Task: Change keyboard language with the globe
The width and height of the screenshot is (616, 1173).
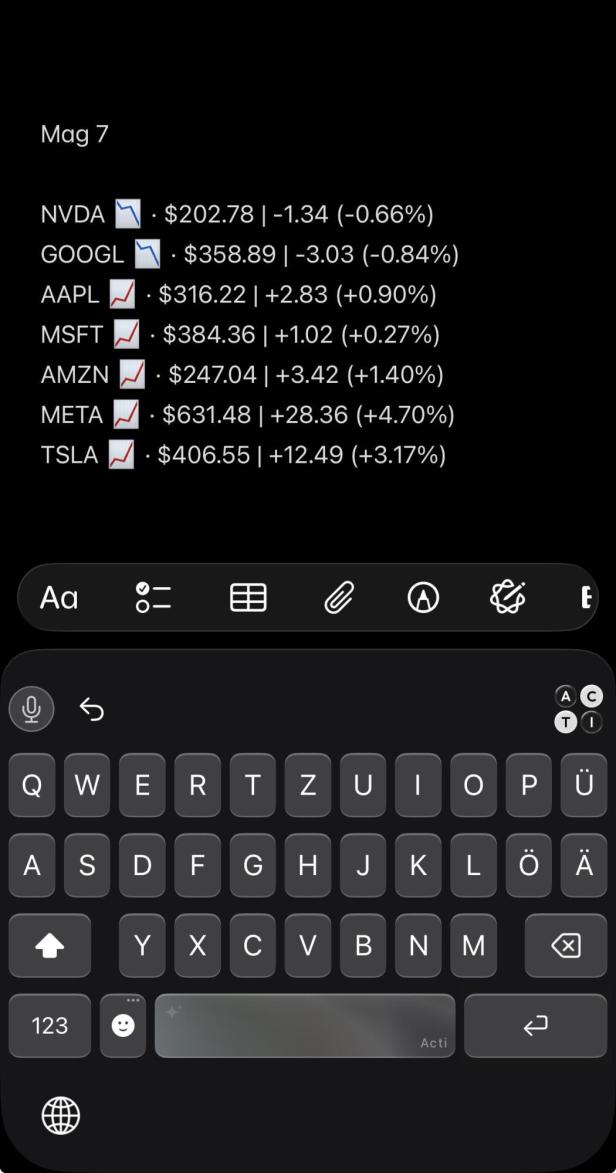Action: pos(61,1116)
